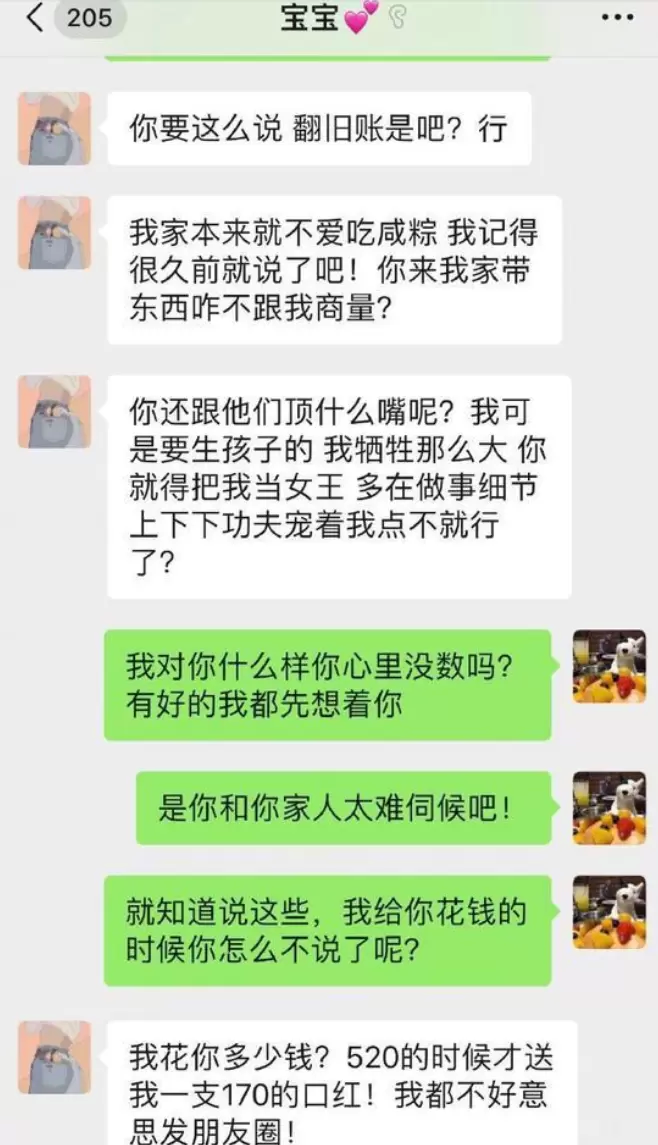Screen dimensions: 658x1145
Task: Go back to the chat list
Action: point(35,18)
